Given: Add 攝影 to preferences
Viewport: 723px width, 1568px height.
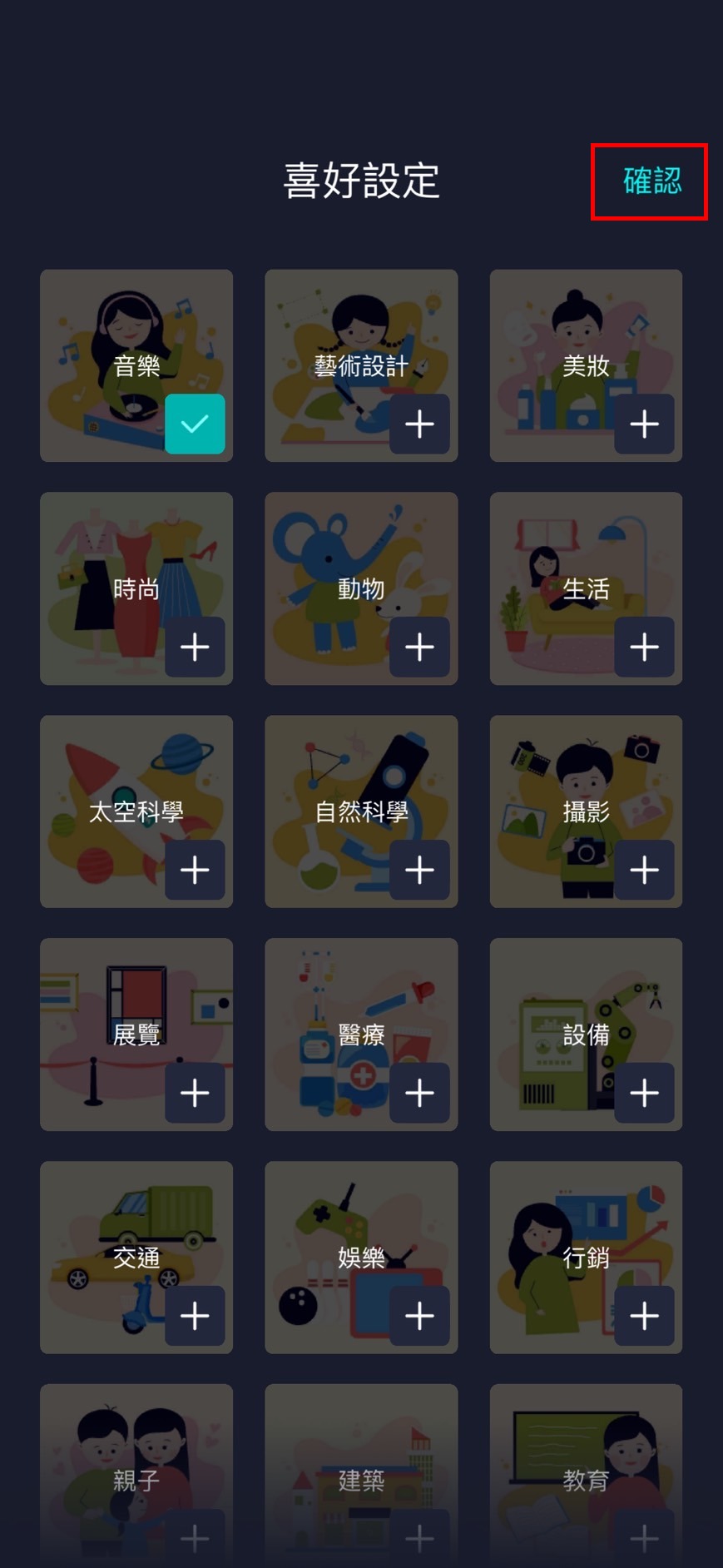Looking at the screenshot, I should [644, 870].
